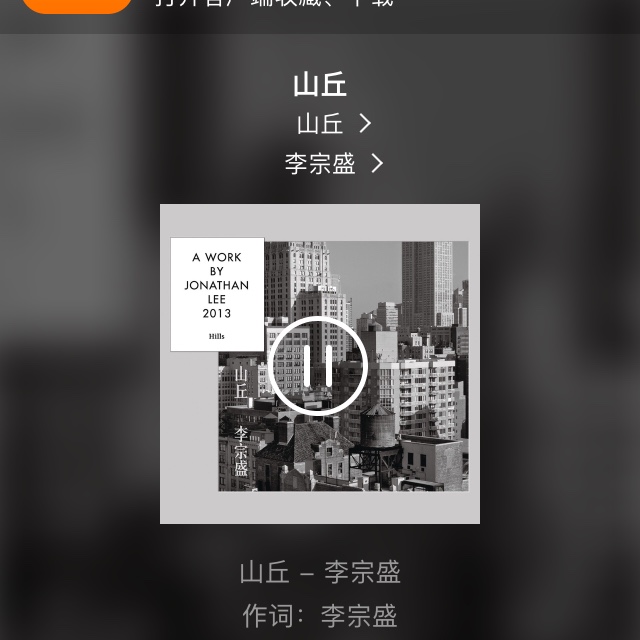Tap the orange open-app button
This screenshot has height=640, width=640.
coord(77,6)
